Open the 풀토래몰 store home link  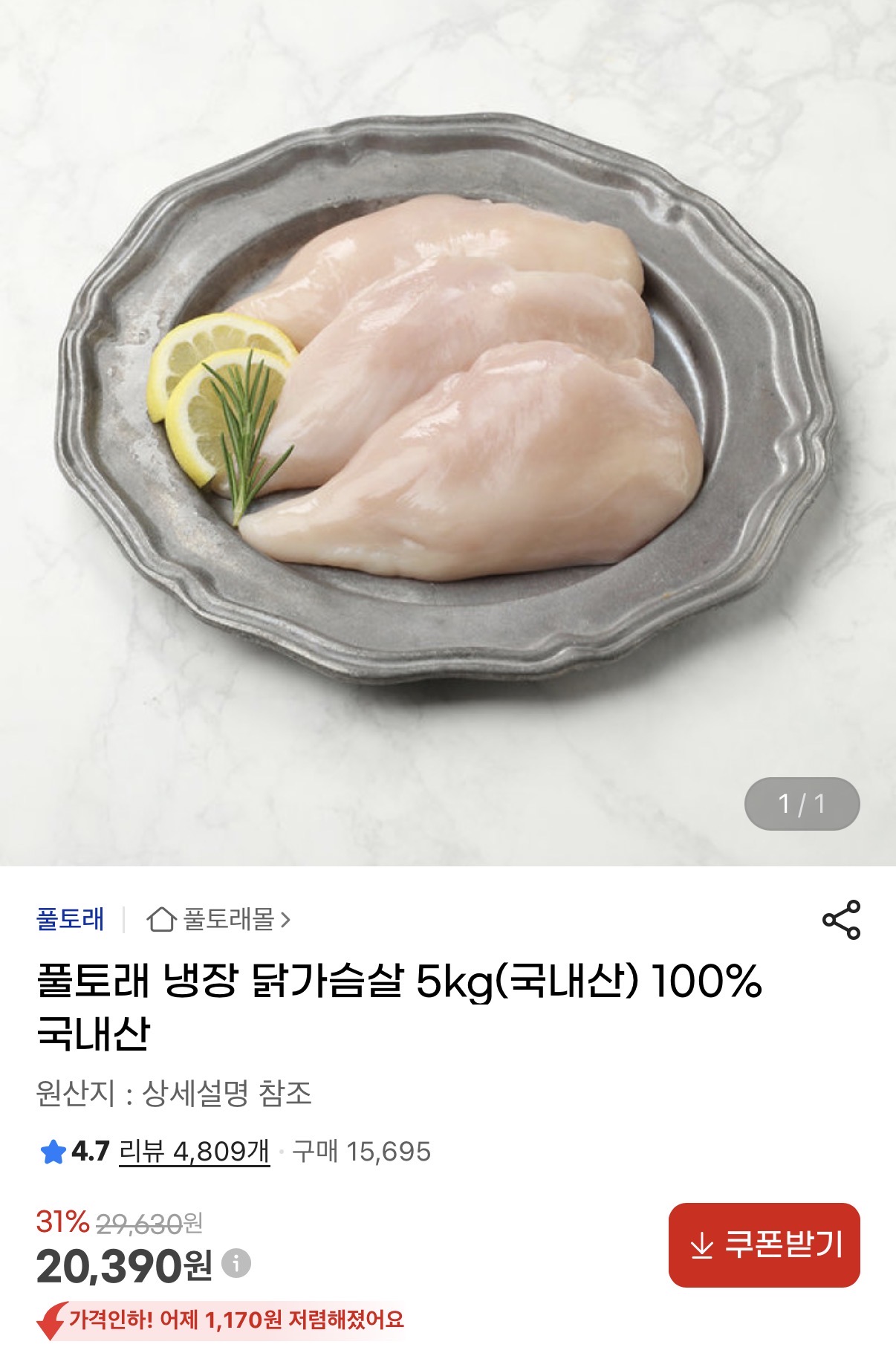(219, 920)
